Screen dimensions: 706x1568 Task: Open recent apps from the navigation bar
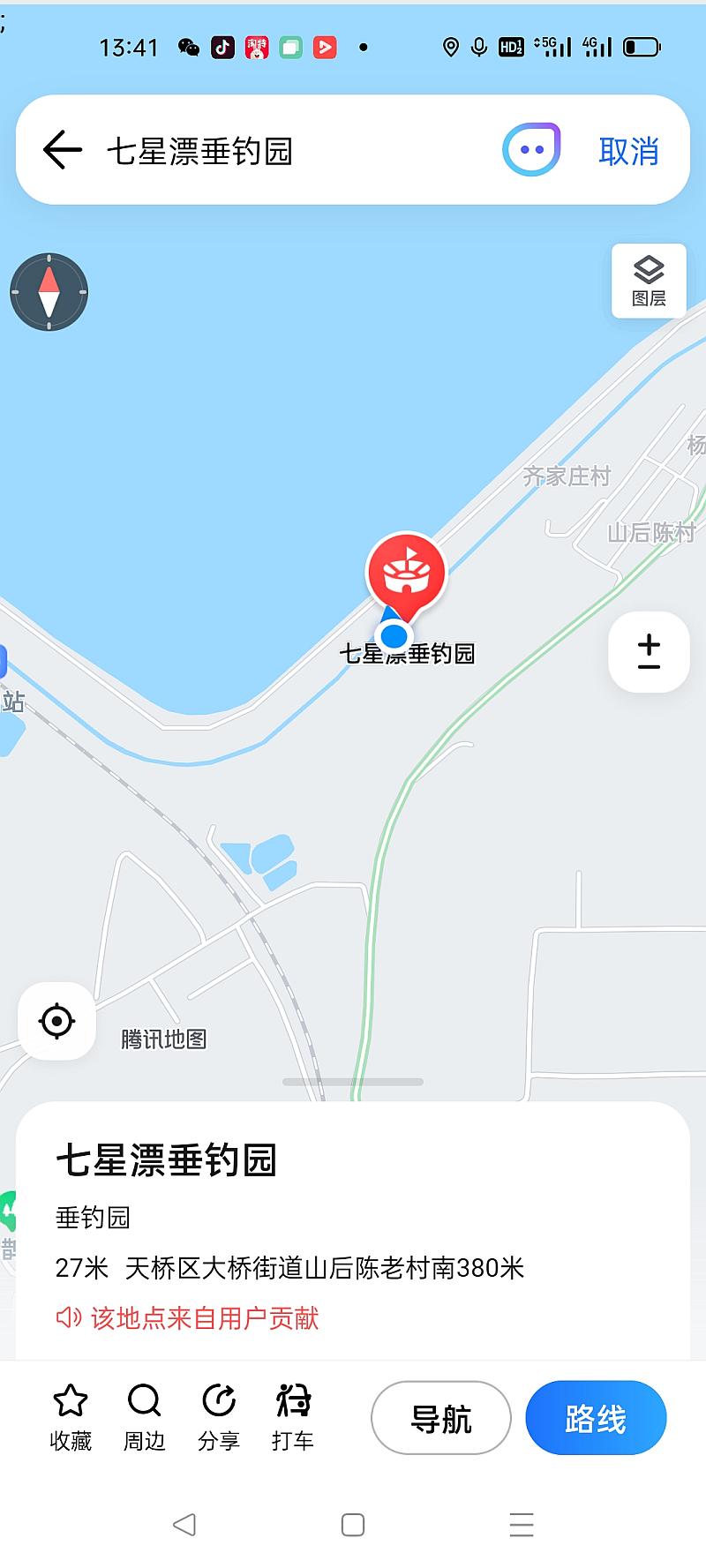coord(522,1525)
